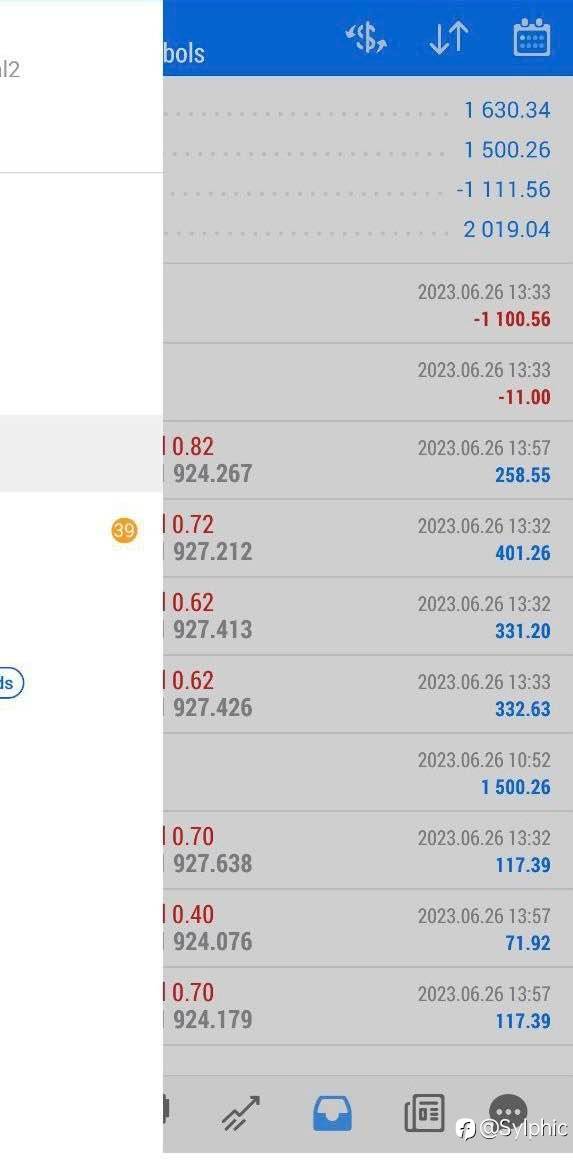The width and height of the screenshot is (573, 1166).
Task: Switch to the News tab
Action: (424, 1113)
